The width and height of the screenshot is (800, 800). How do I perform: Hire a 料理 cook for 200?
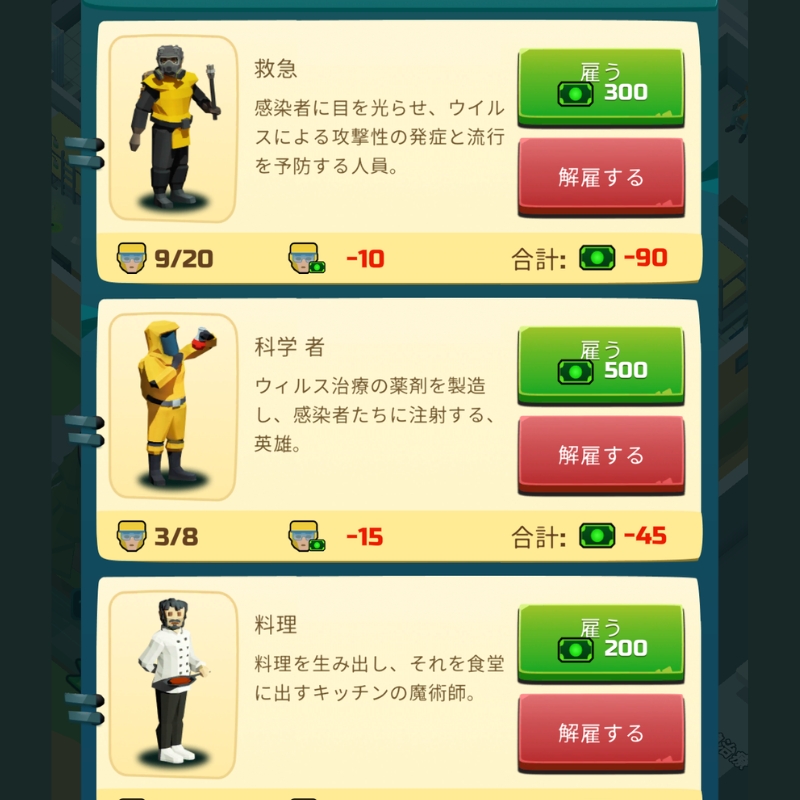tap(600, 642)
